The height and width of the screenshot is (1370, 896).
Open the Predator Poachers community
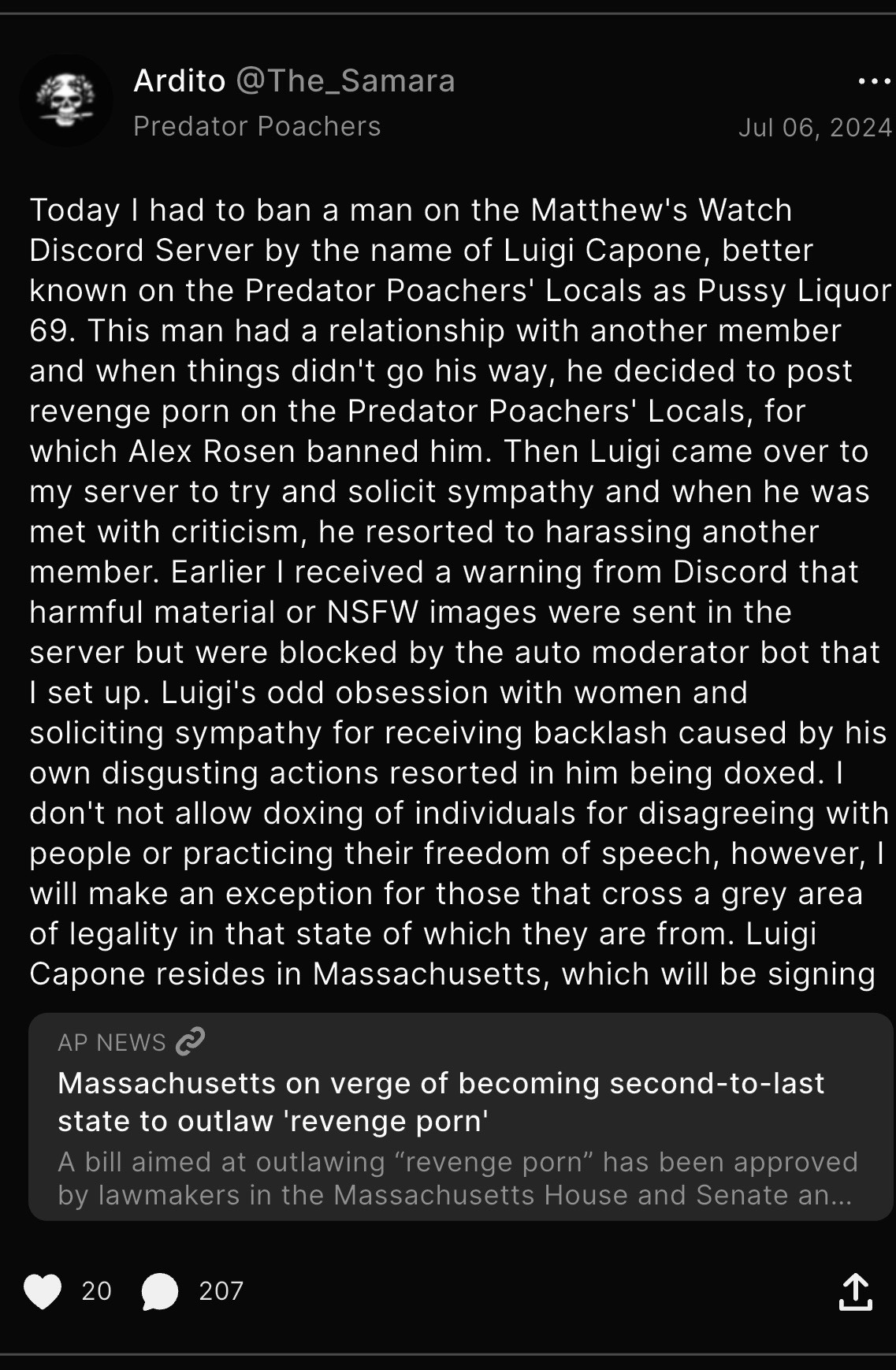pos(257,126)
